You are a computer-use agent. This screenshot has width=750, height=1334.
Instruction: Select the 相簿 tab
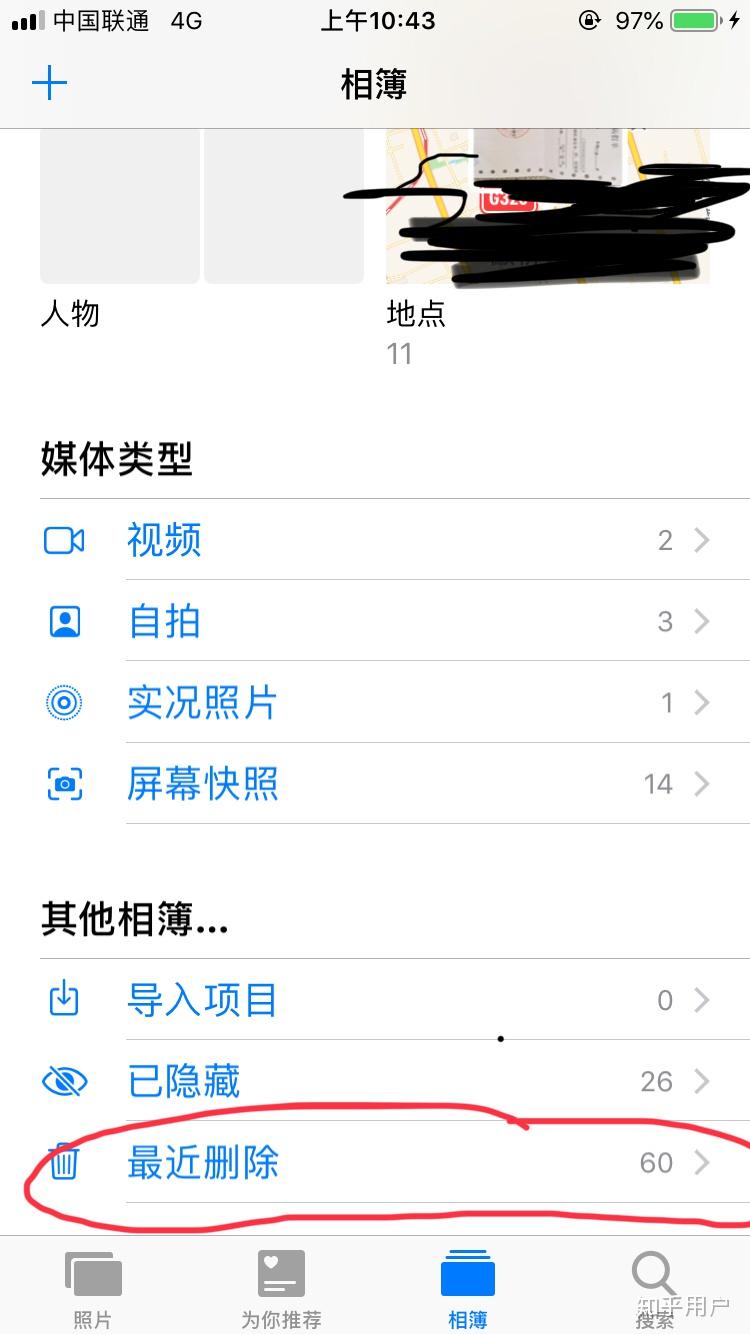tap(468, 1288)
